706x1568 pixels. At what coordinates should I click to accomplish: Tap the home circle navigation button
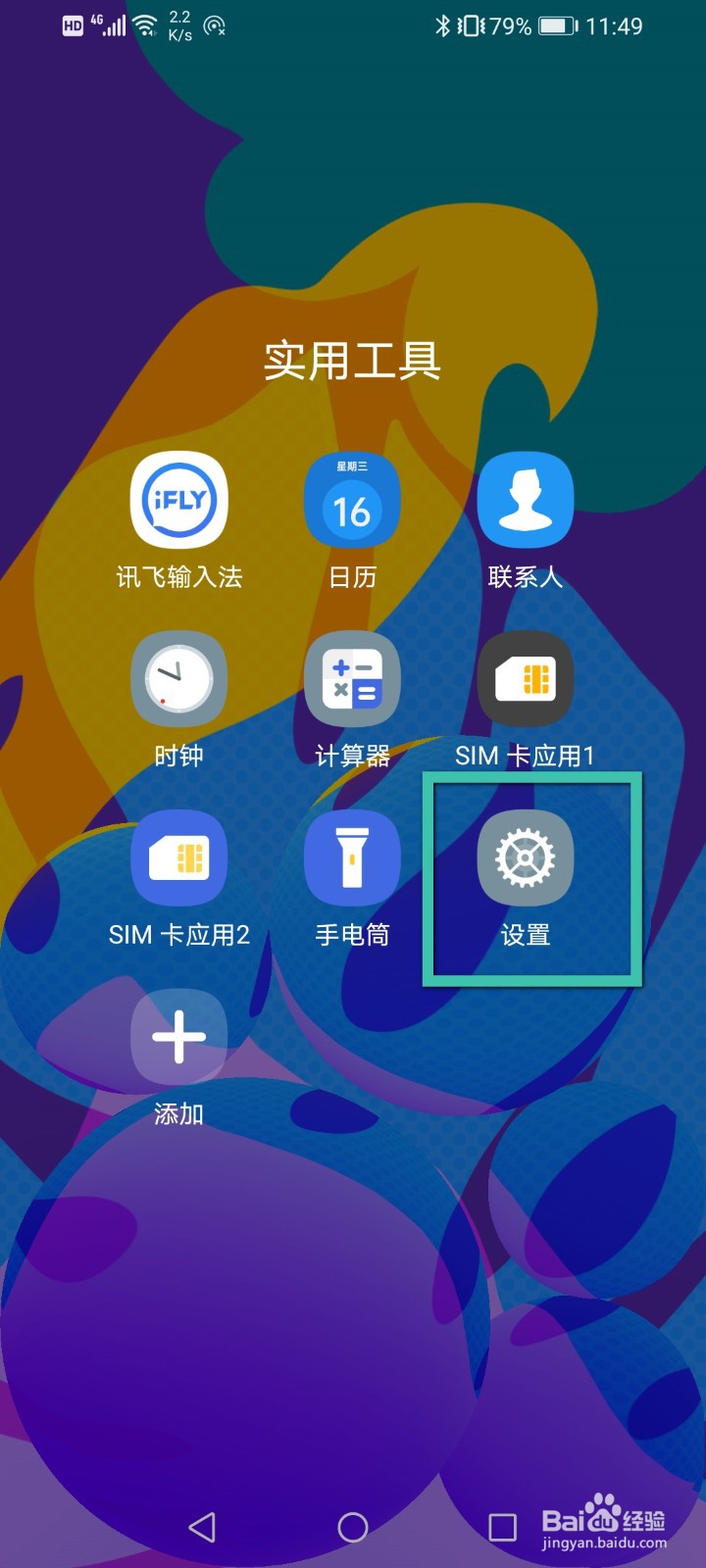pyautogui.click(x=353, y=1524)
